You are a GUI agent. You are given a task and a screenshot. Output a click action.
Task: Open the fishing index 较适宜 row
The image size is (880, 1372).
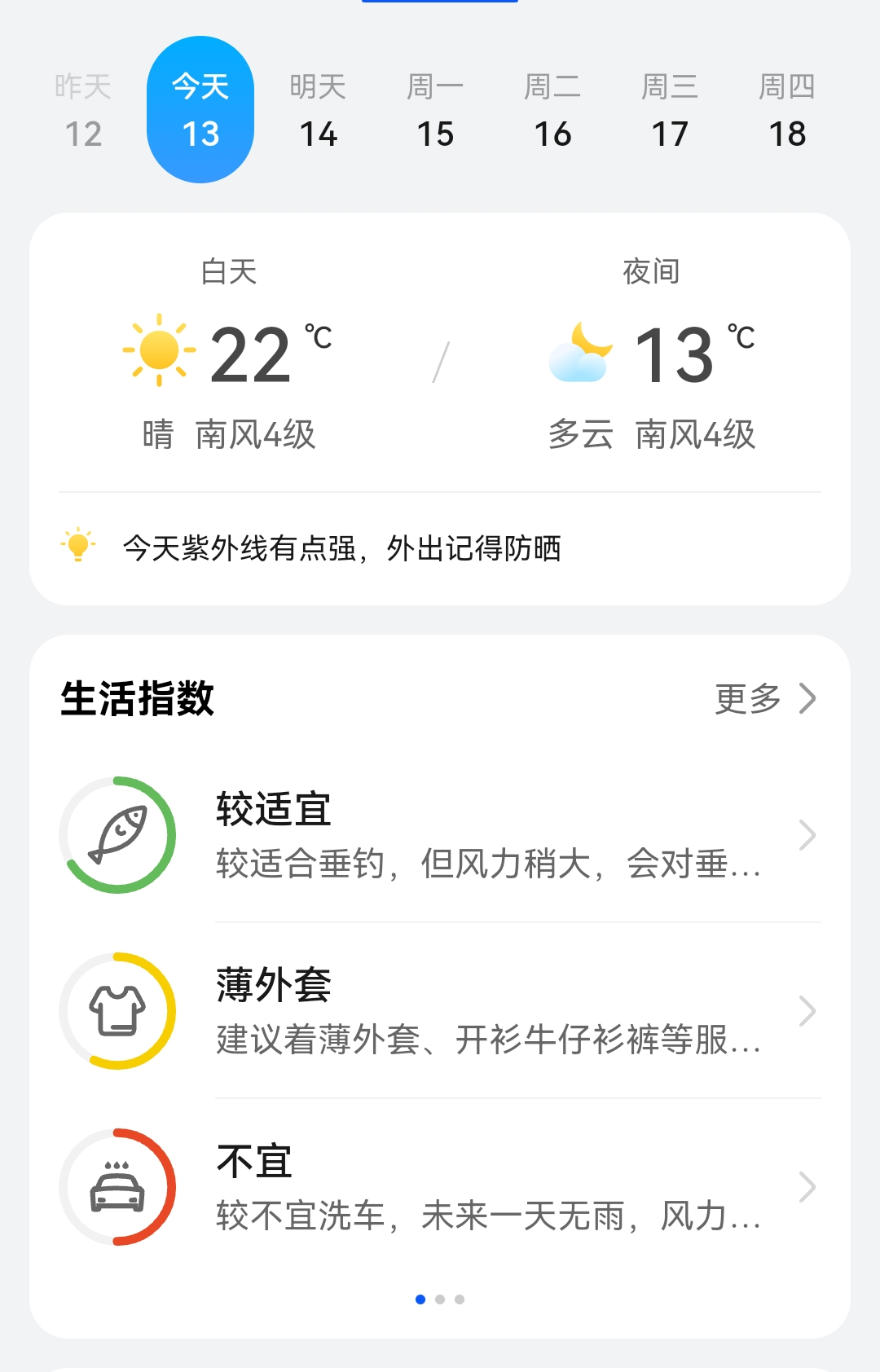click(x=440, y=835)
